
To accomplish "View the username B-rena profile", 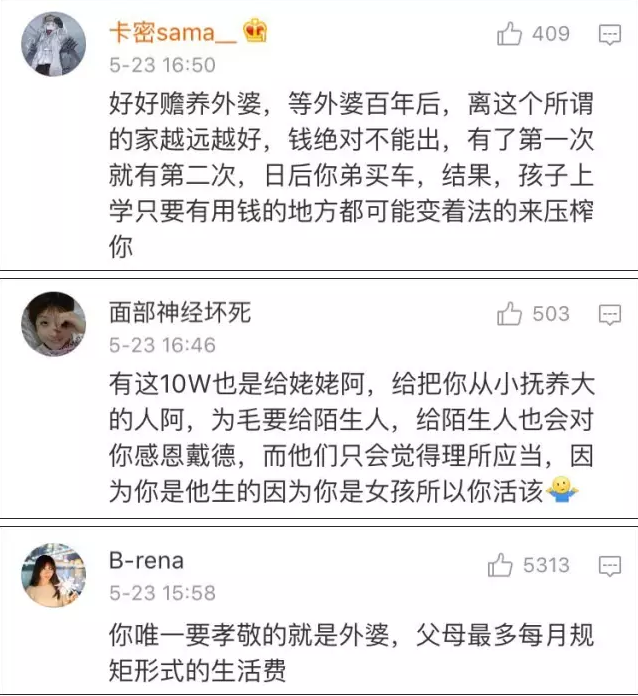I will 146,560.
